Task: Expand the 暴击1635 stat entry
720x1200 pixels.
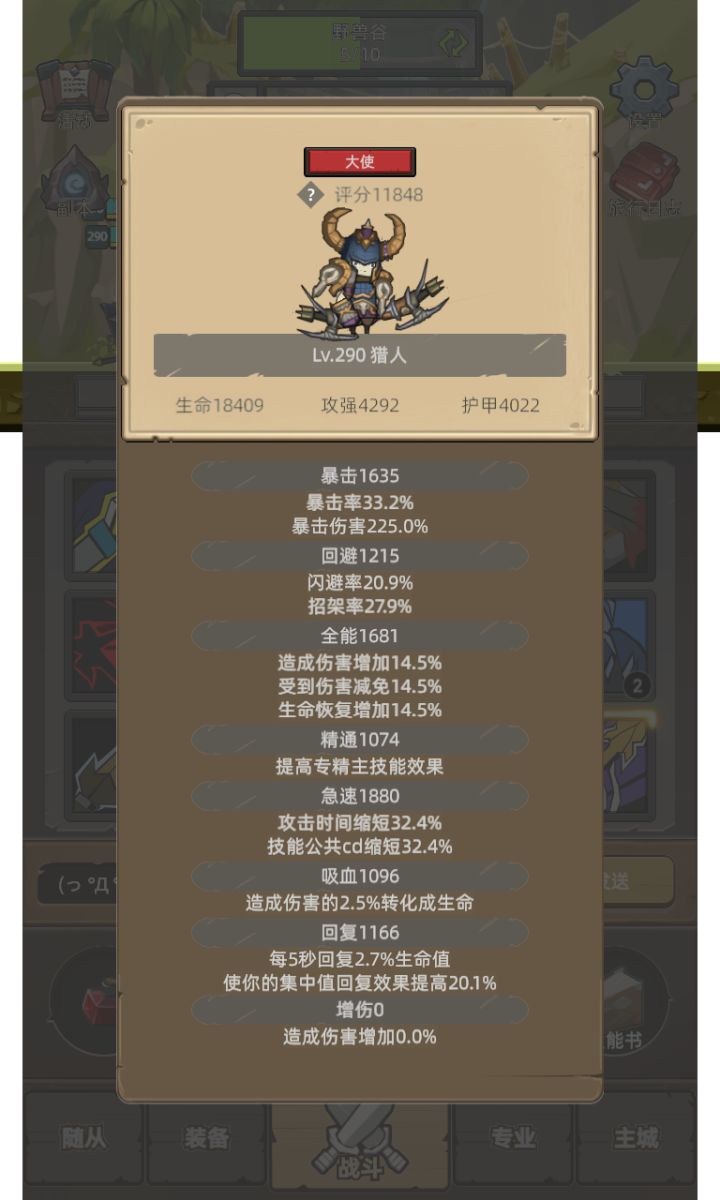Action: tap(360, 476)
